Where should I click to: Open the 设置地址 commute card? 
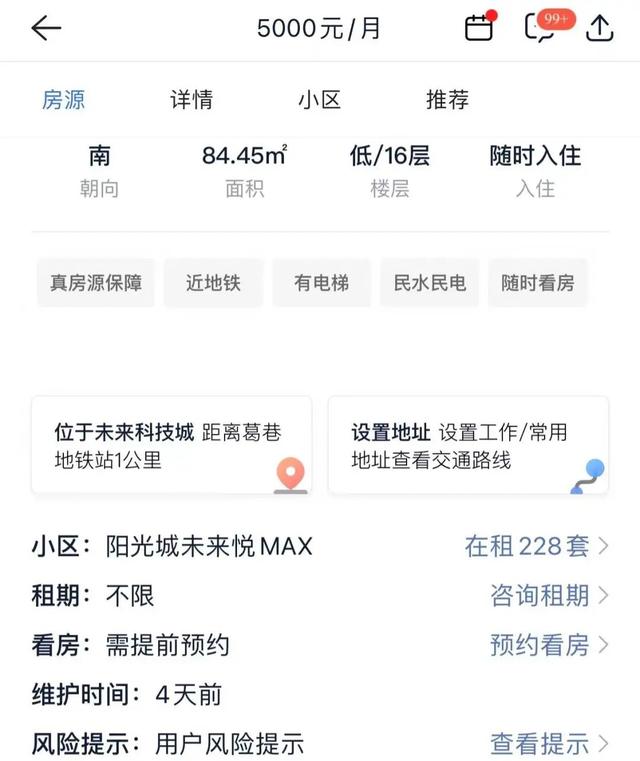(468, 445)
